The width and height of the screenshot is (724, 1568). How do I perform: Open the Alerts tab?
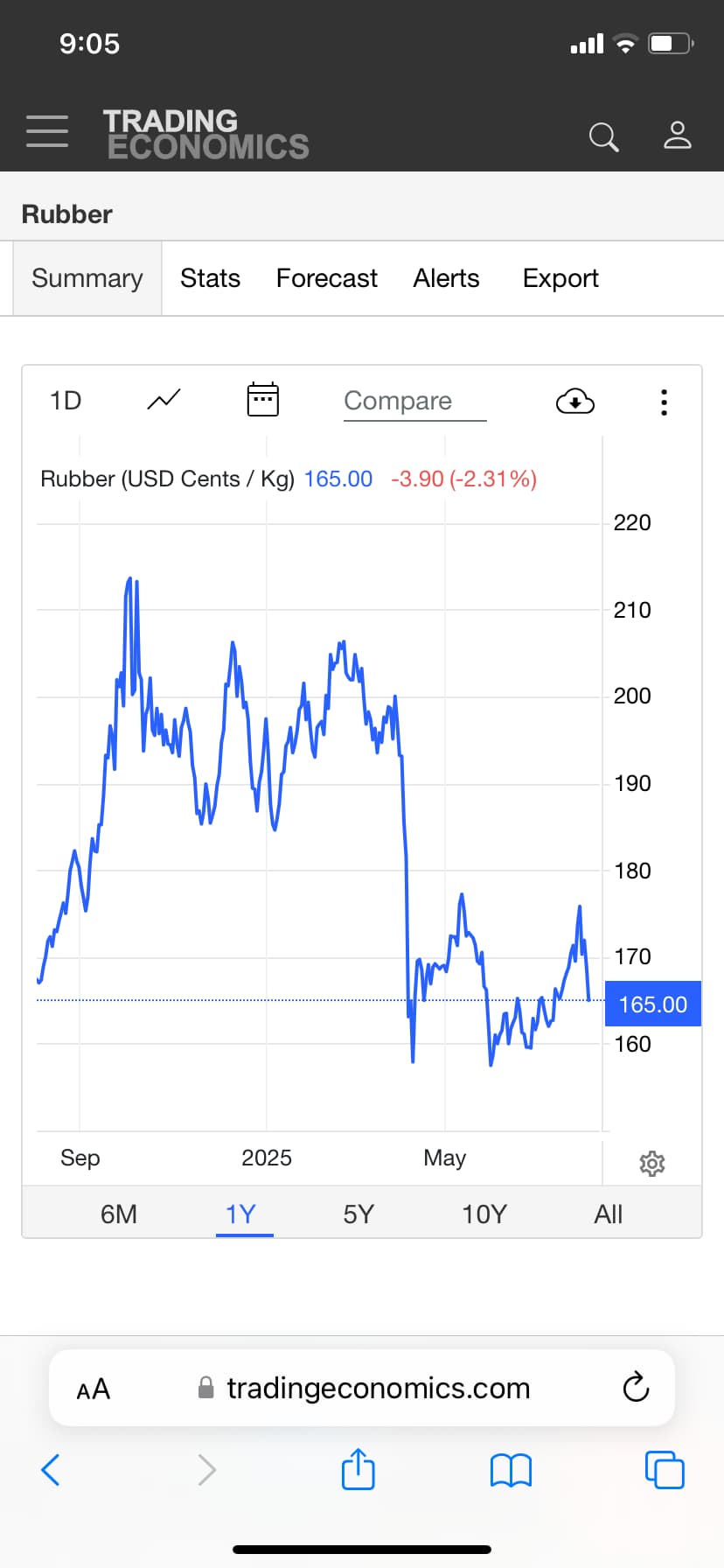(446, 278)
